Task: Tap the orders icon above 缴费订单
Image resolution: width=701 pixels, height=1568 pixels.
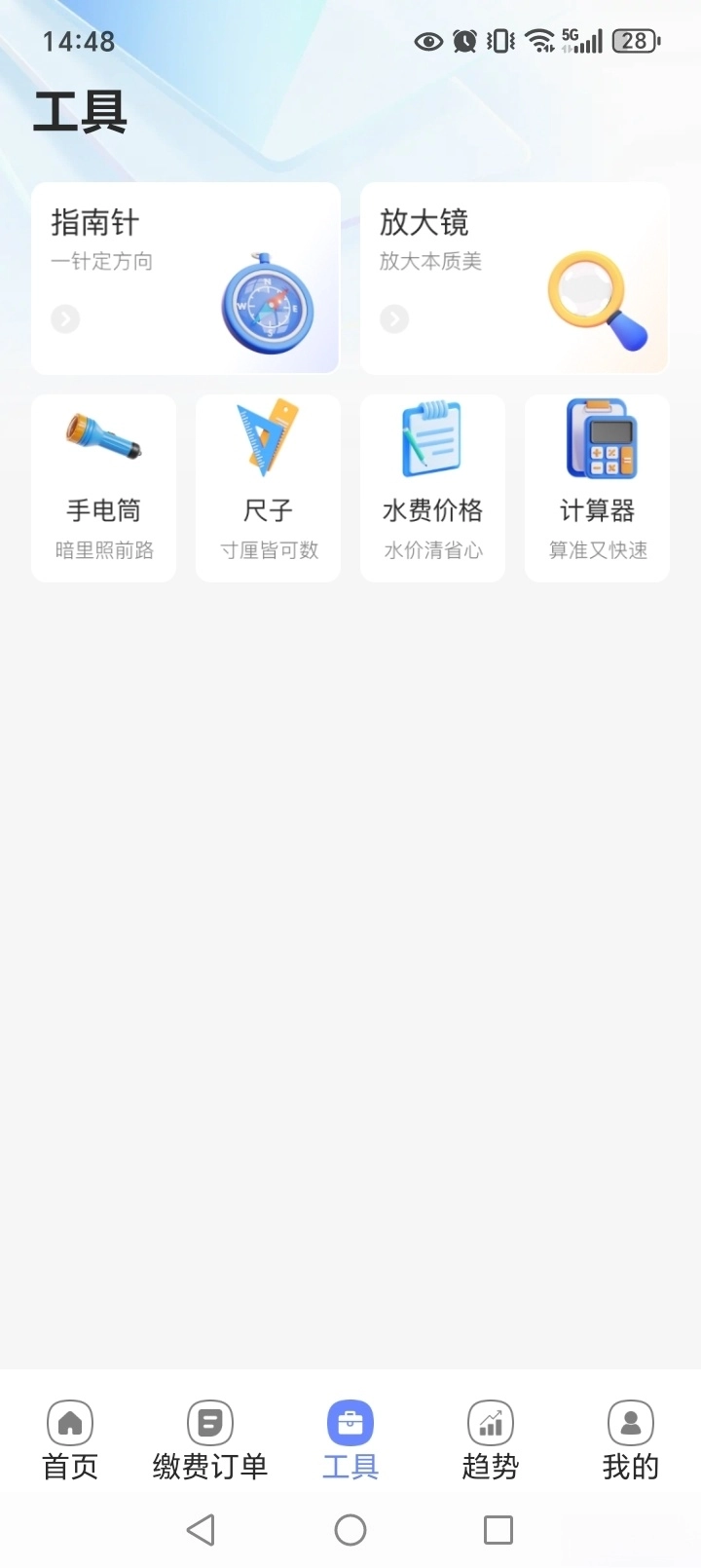Action: click(x=209, y=1423)
